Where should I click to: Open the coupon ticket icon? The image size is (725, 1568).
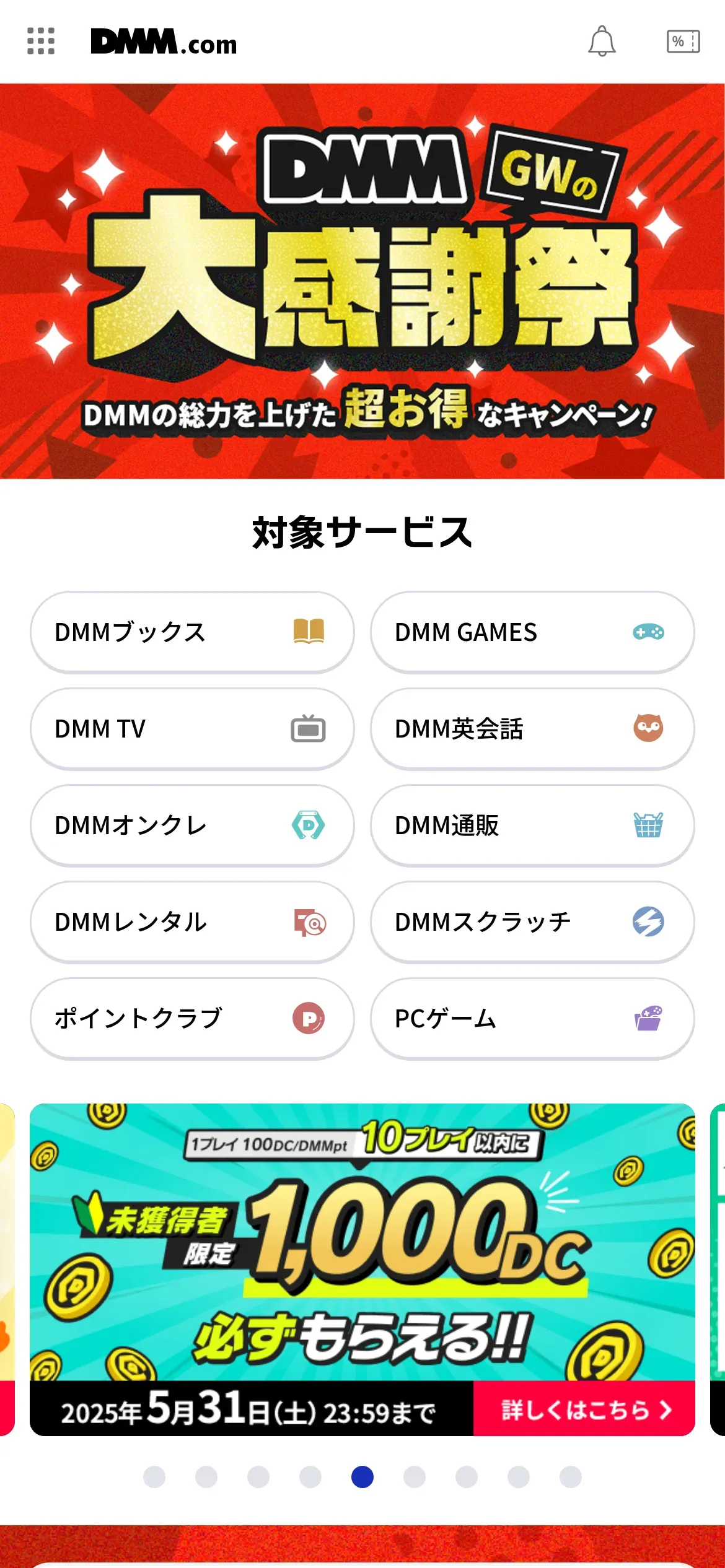683,41
